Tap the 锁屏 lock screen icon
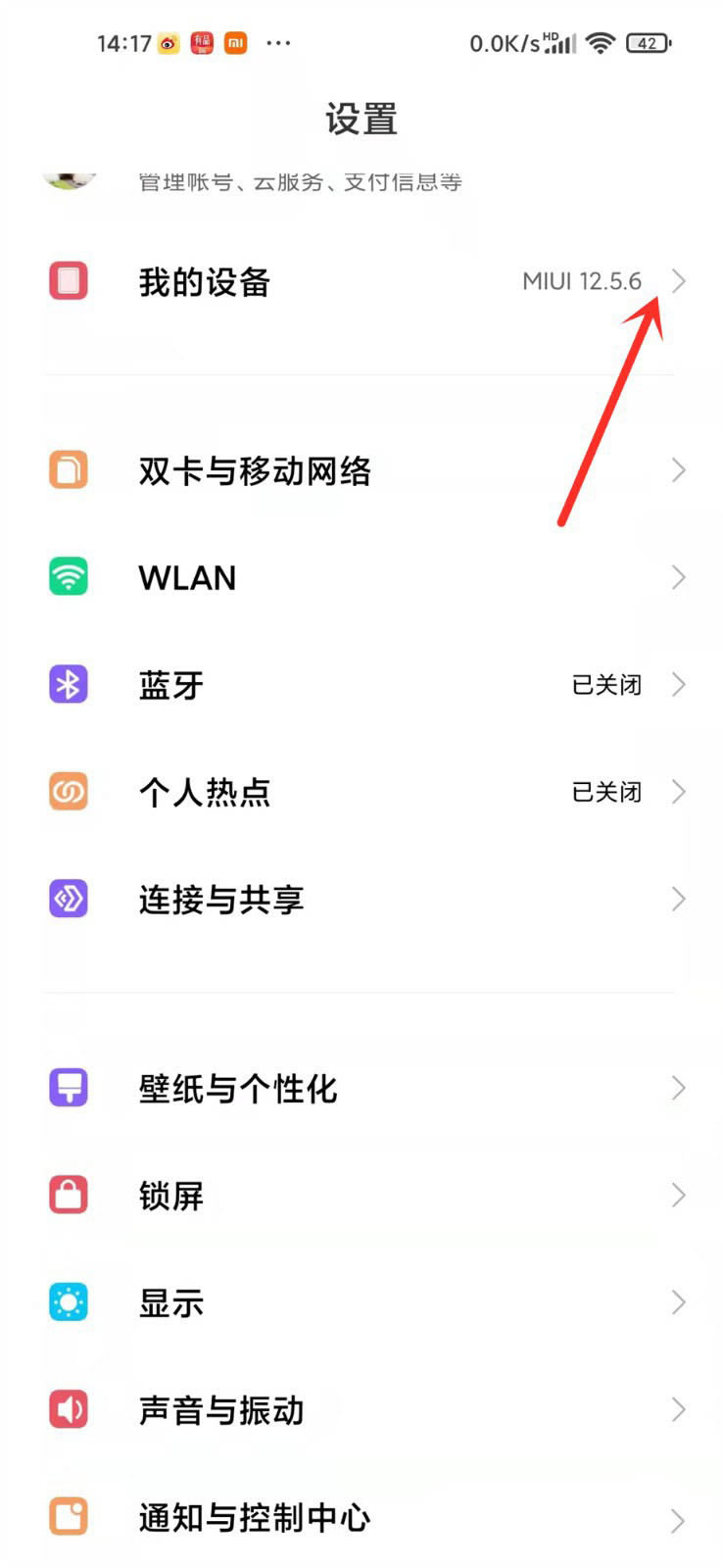The width and height of the screenshot is (723, 1568). pyautogui.click(x=69, y=1195)
